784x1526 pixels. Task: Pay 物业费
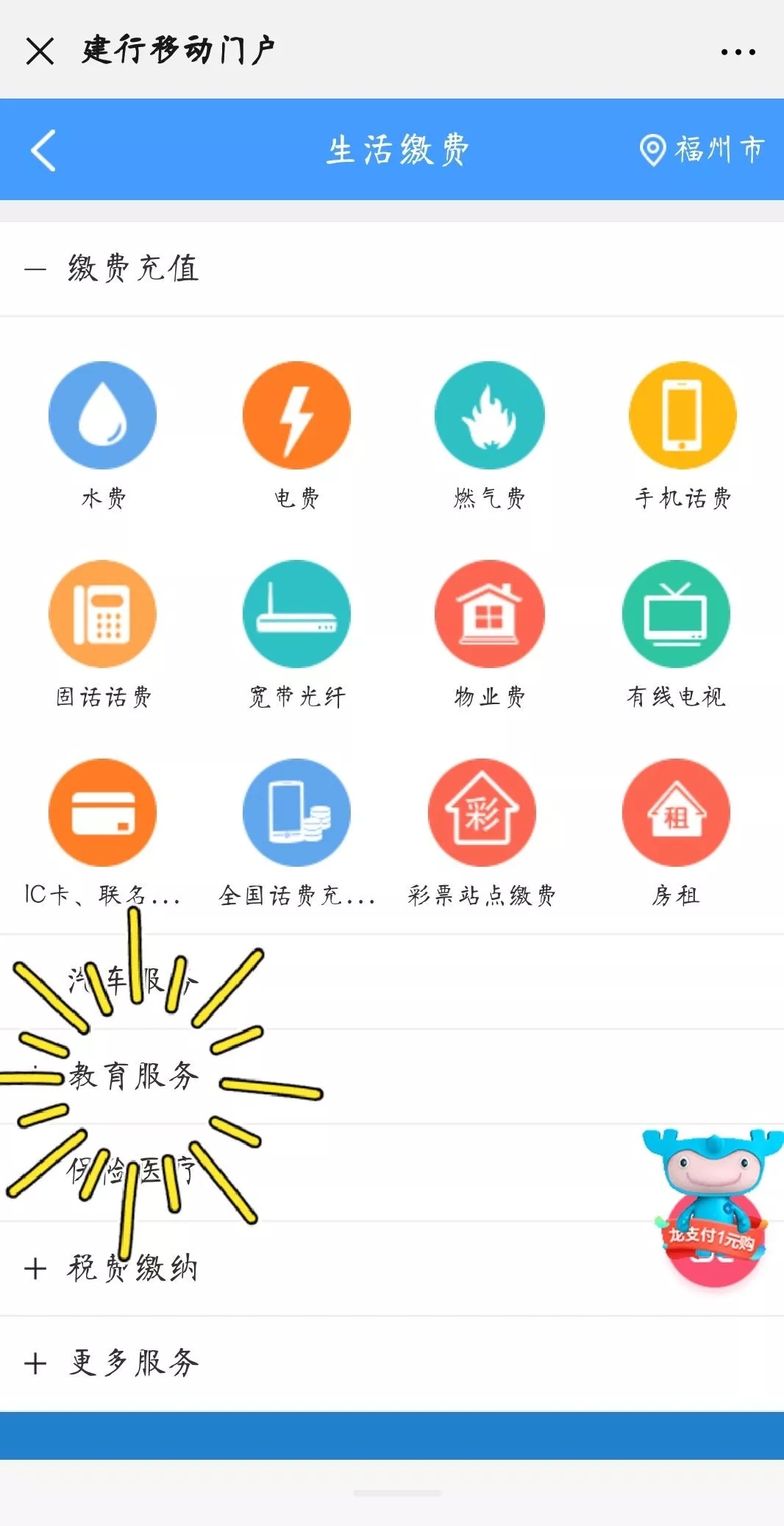(489, 614)
